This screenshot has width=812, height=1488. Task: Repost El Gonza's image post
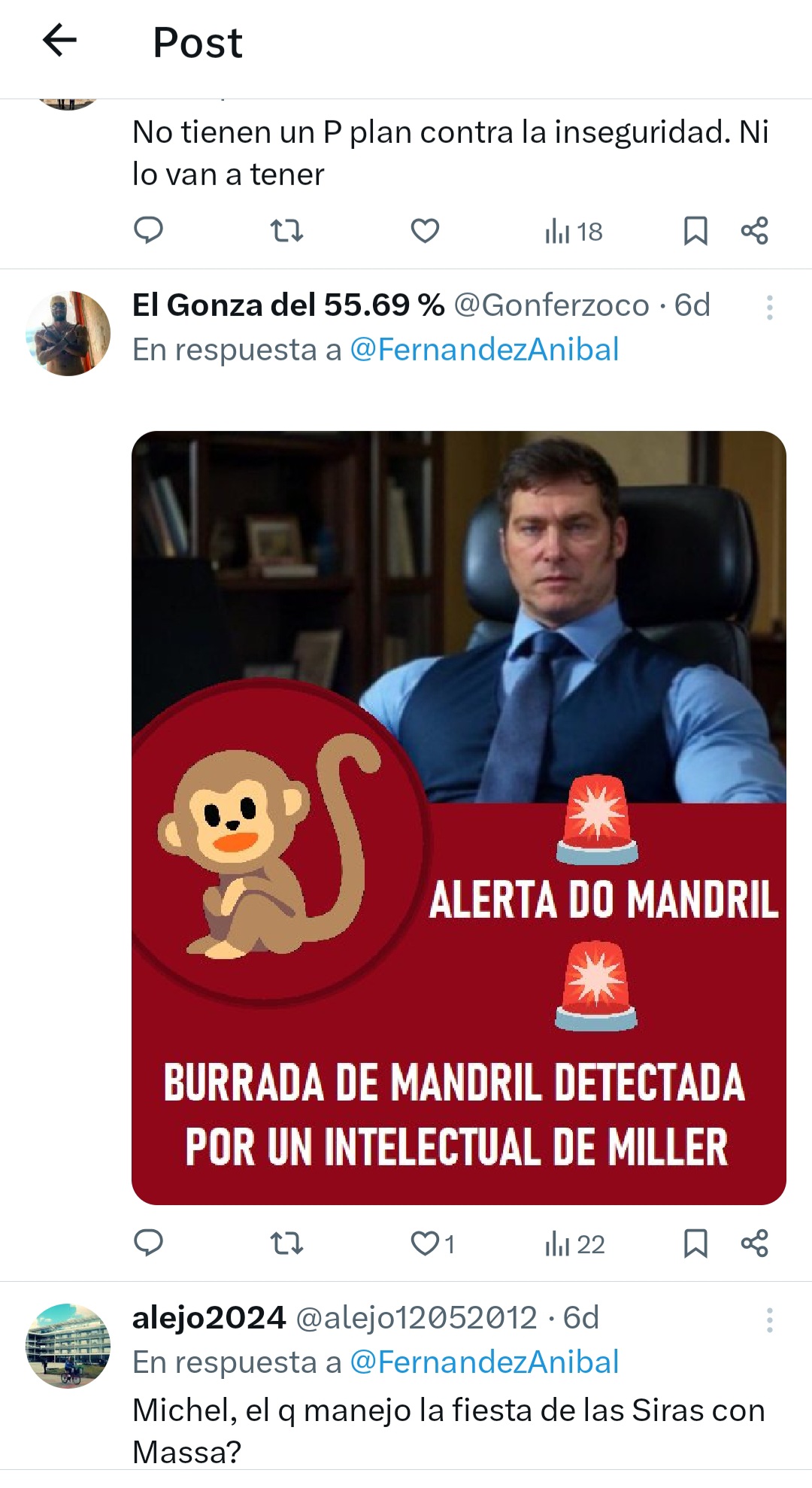286,1244
